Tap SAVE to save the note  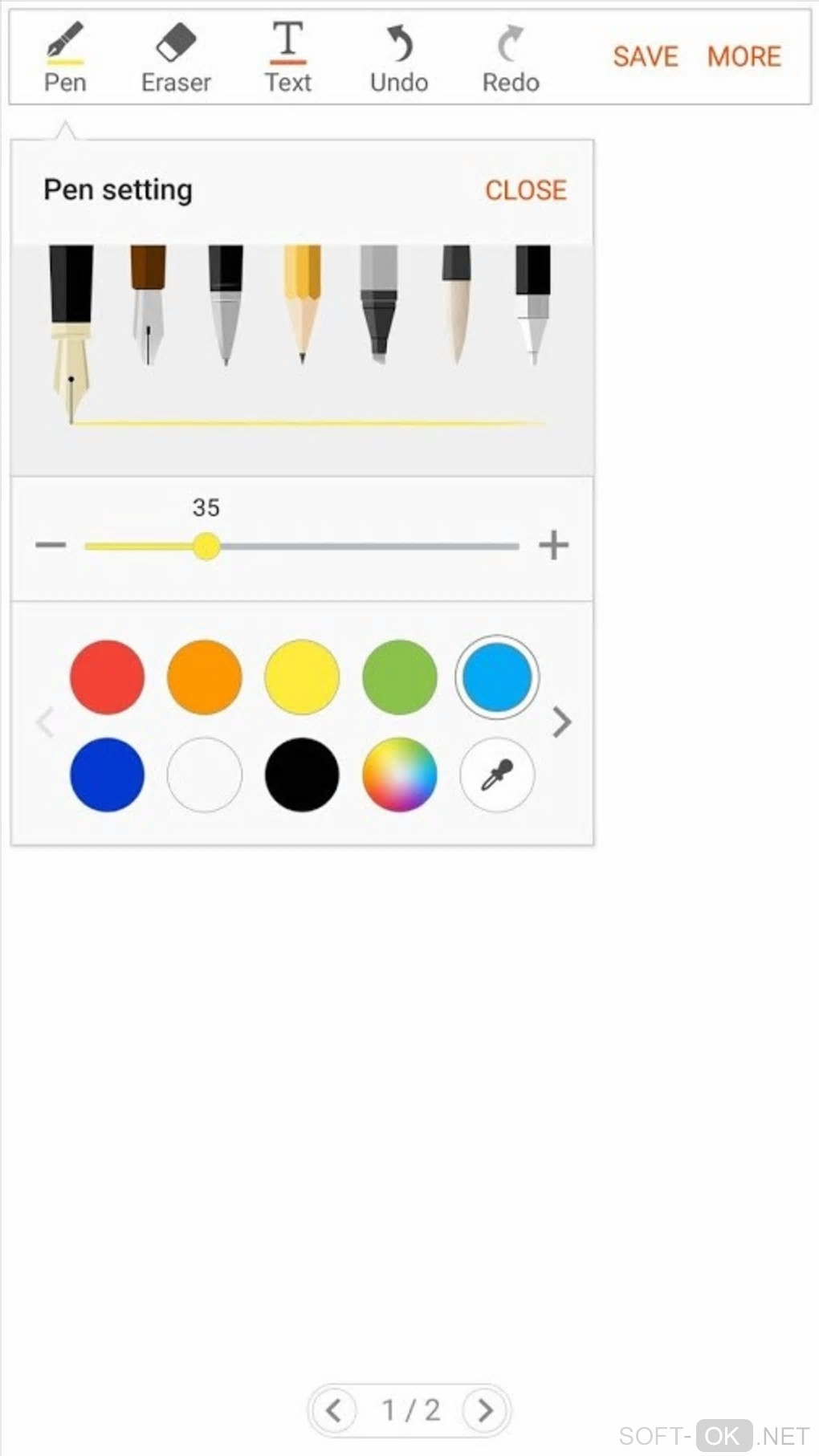(646, 57)
